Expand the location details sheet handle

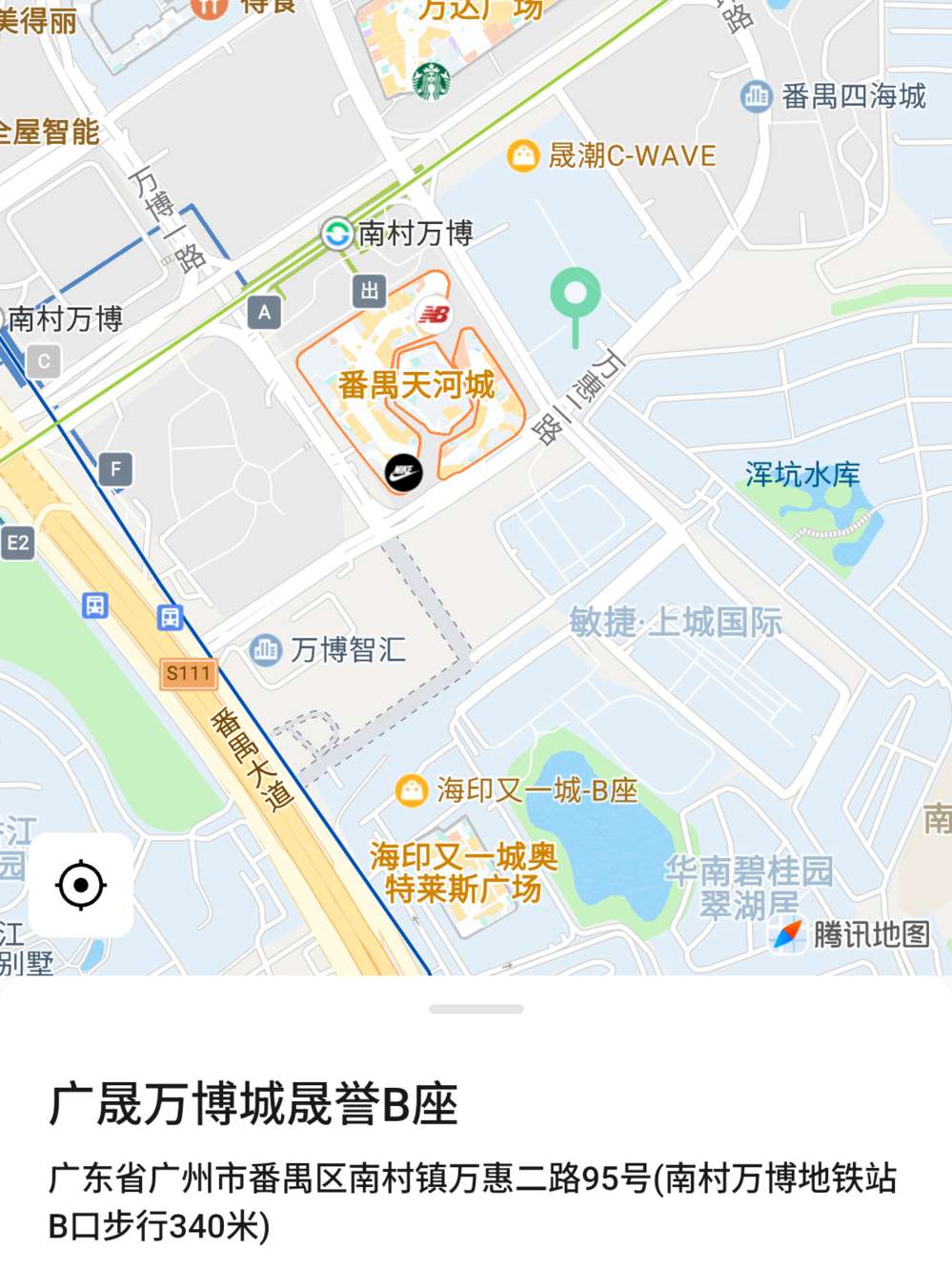coord(476,1009)
